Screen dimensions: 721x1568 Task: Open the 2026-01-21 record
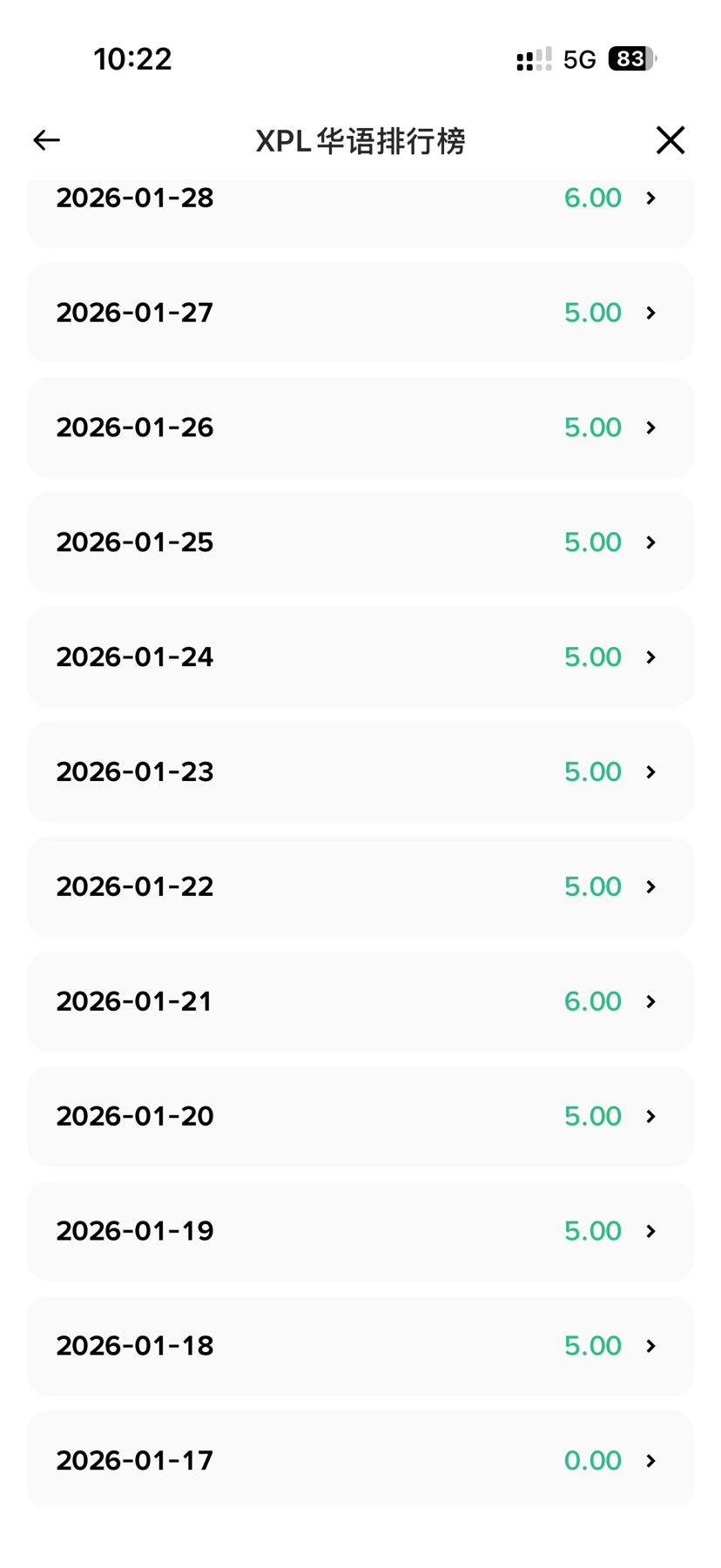tap(360, 1002)
